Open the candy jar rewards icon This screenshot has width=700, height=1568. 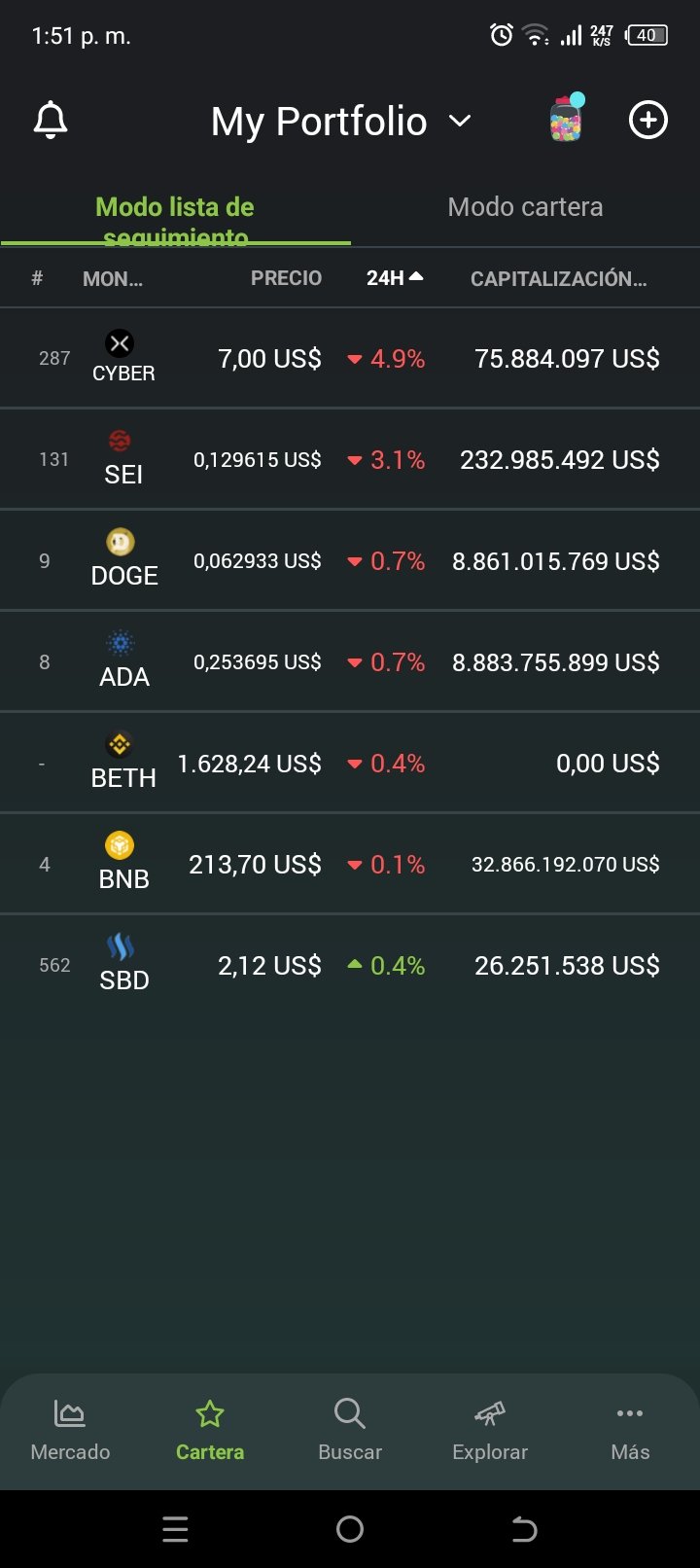tap(566, 119)
